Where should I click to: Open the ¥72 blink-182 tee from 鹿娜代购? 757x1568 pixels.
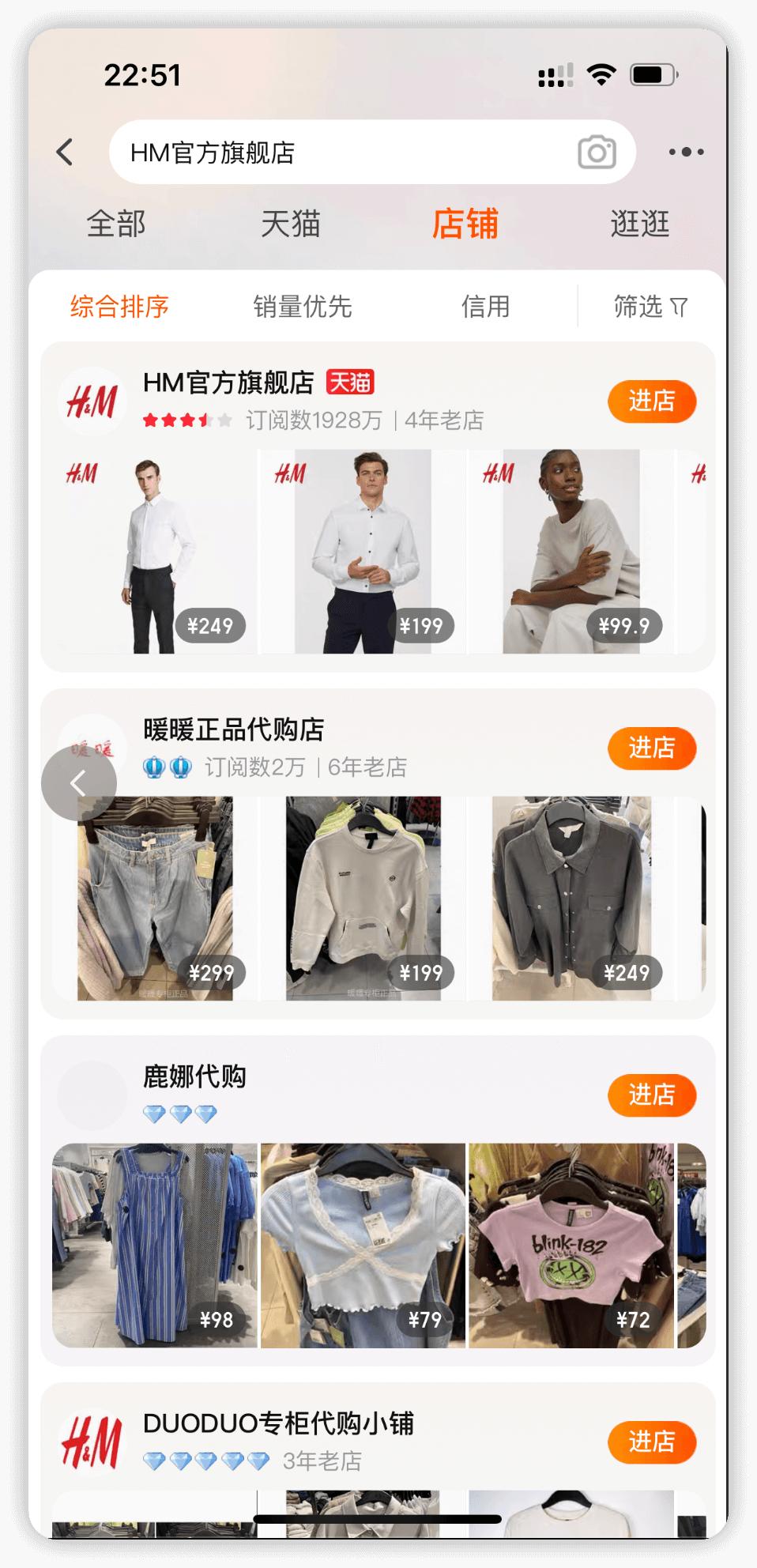click(571, 1245)
